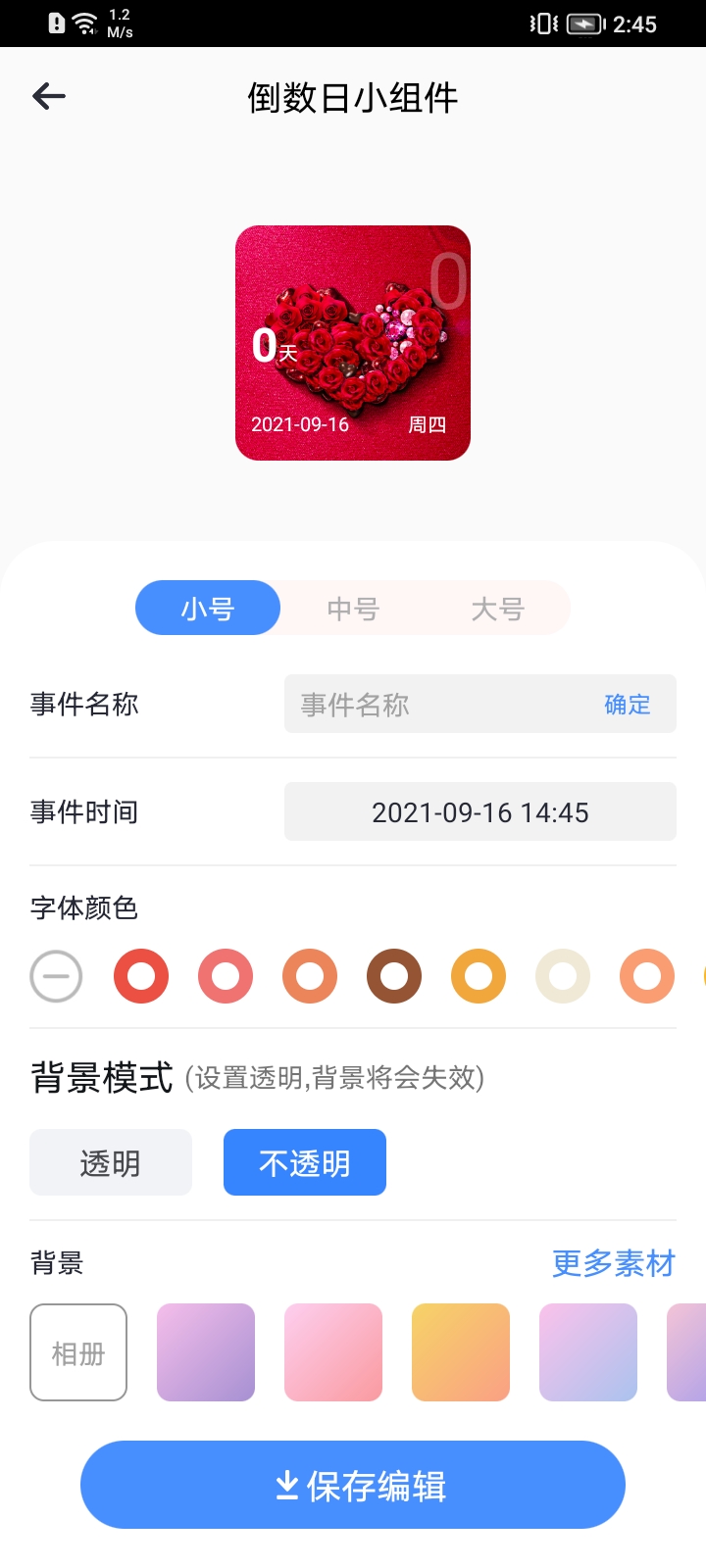Set background mode to 透明
Screen dimensions: 706x1568
click(111, 1163)
